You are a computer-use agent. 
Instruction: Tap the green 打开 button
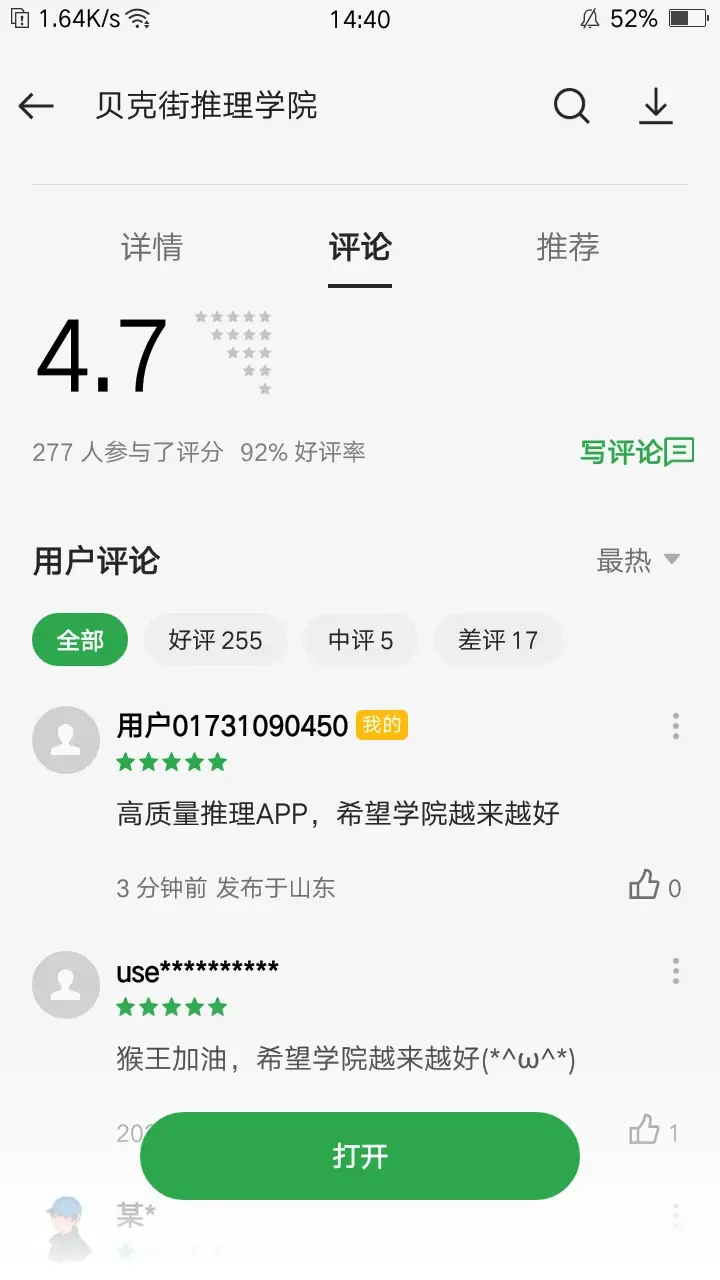[360, 1156]
